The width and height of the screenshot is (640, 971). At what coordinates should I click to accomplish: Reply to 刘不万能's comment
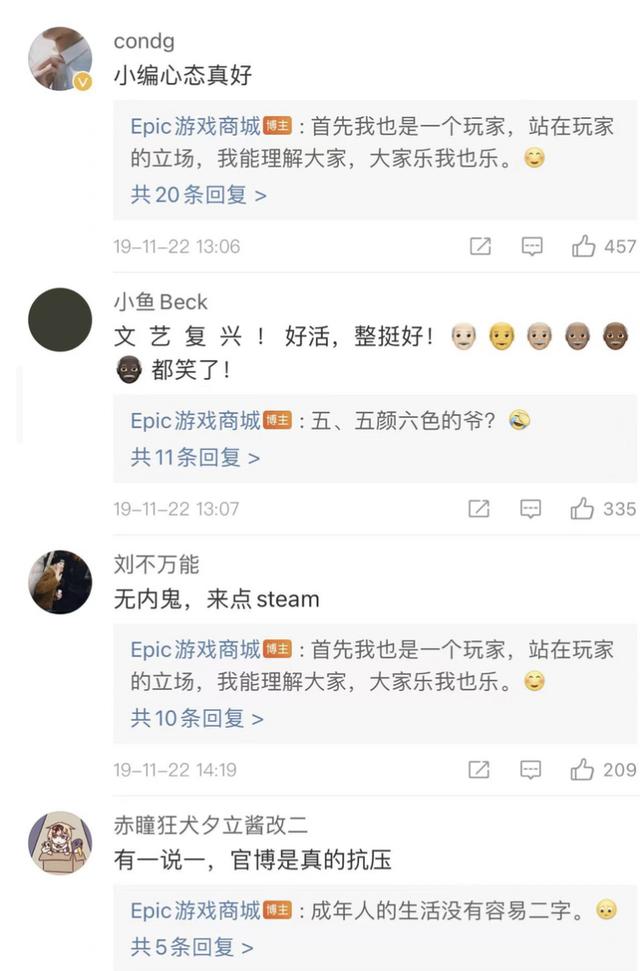pyautogui.click(x=533, y=769)
